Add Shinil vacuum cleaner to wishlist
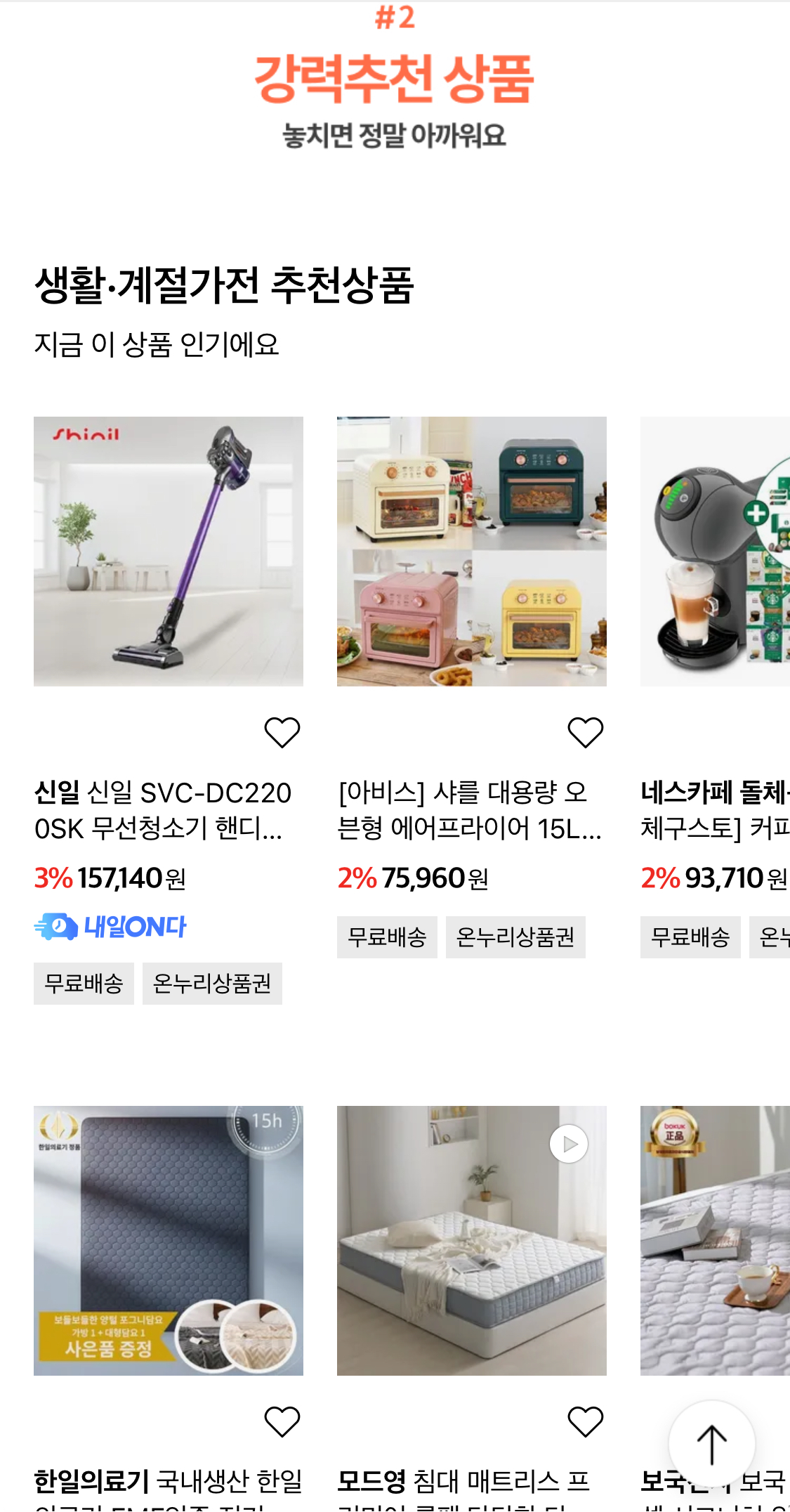This screenshot has width=790, height=1512. pyautogui.click(x=282, y=732)
